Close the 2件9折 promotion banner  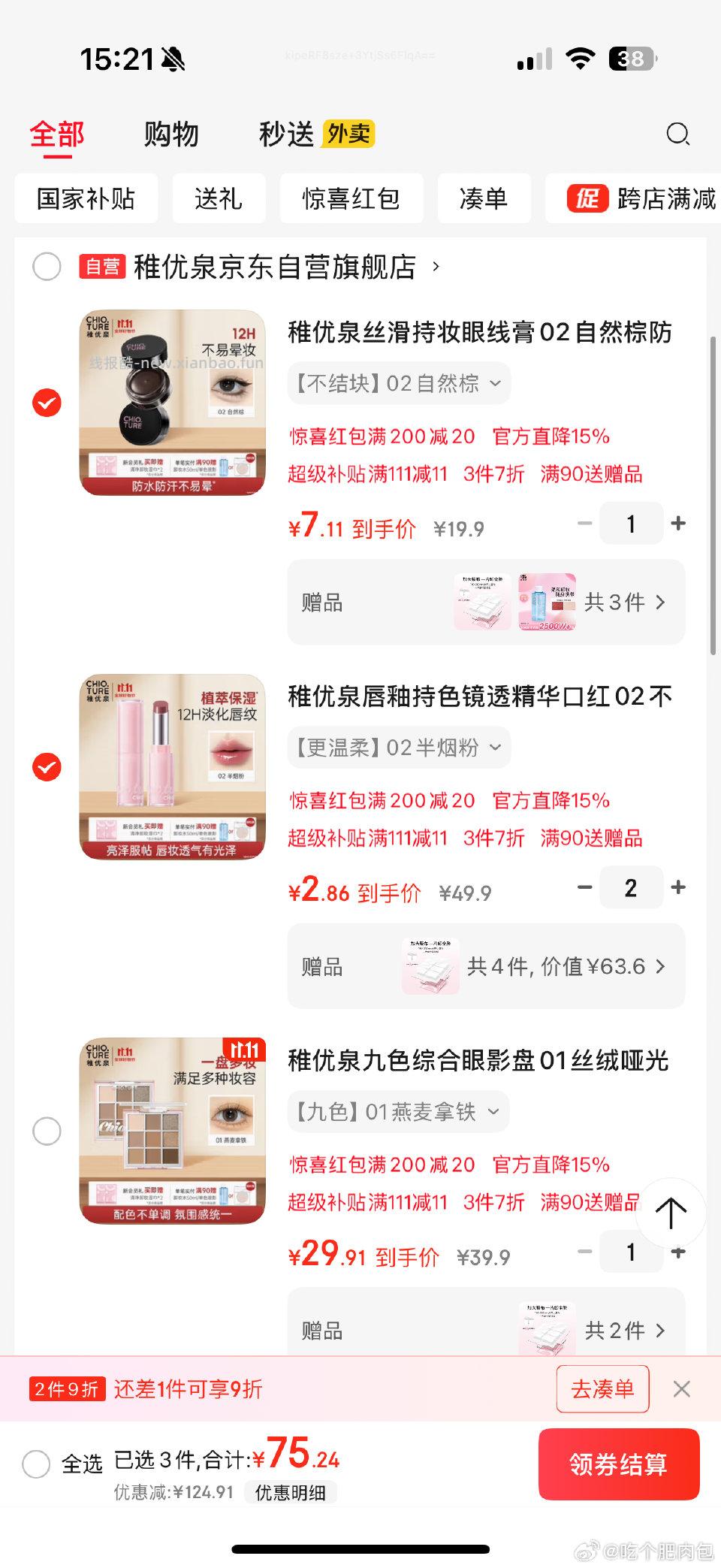(x=682, y=1388)
